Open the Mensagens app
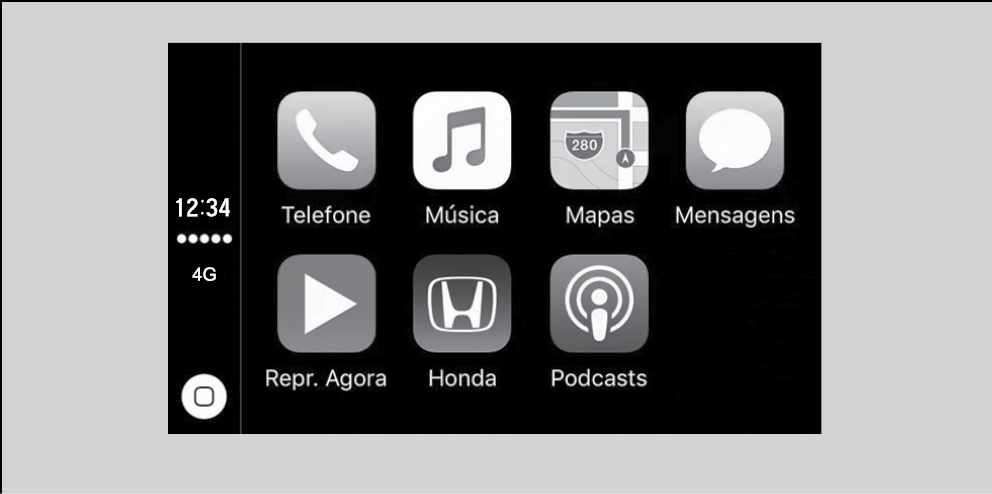This screenshot has height=494, width=992. click(735, 141)
